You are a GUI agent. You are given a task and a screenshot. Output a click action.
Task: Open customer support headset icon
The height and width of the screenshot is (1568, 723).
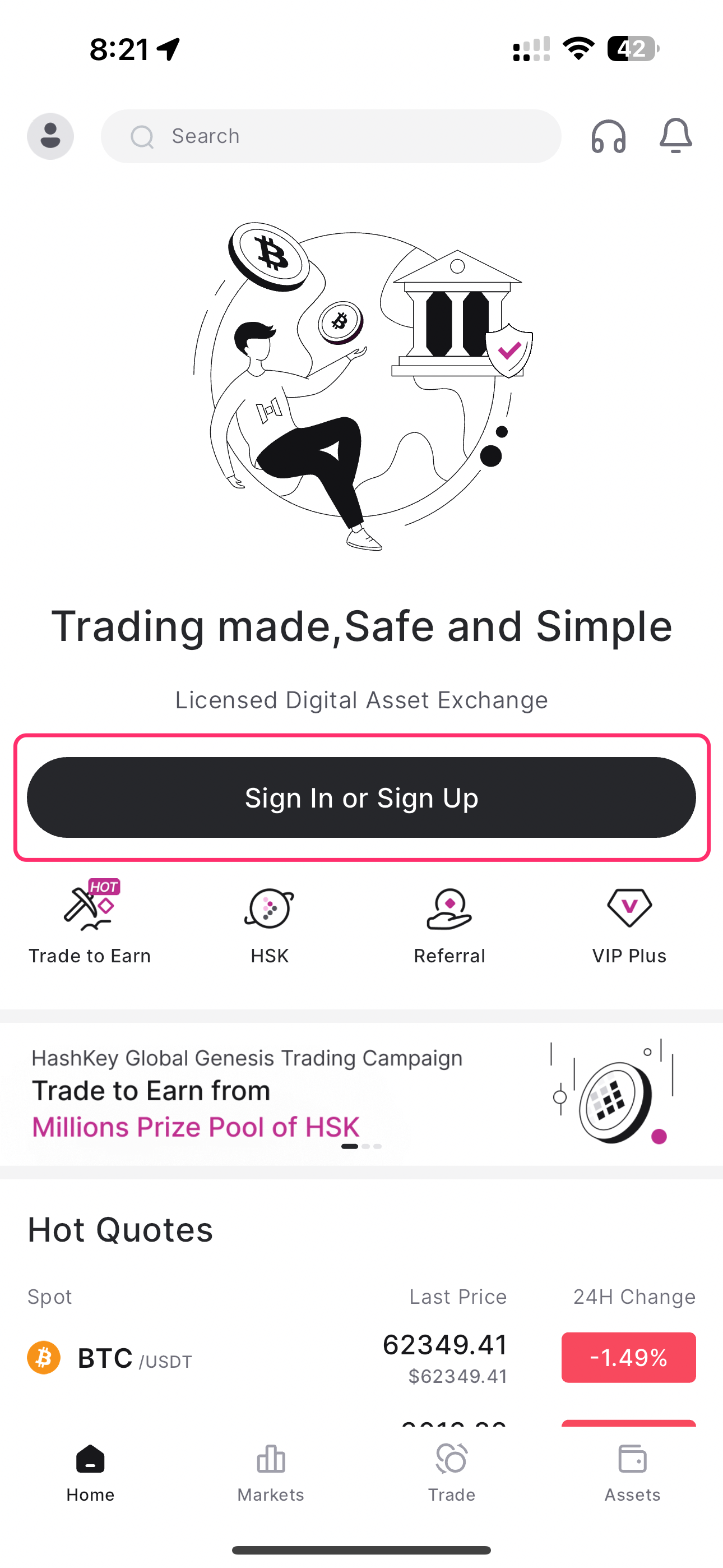[x=608, y=136]
